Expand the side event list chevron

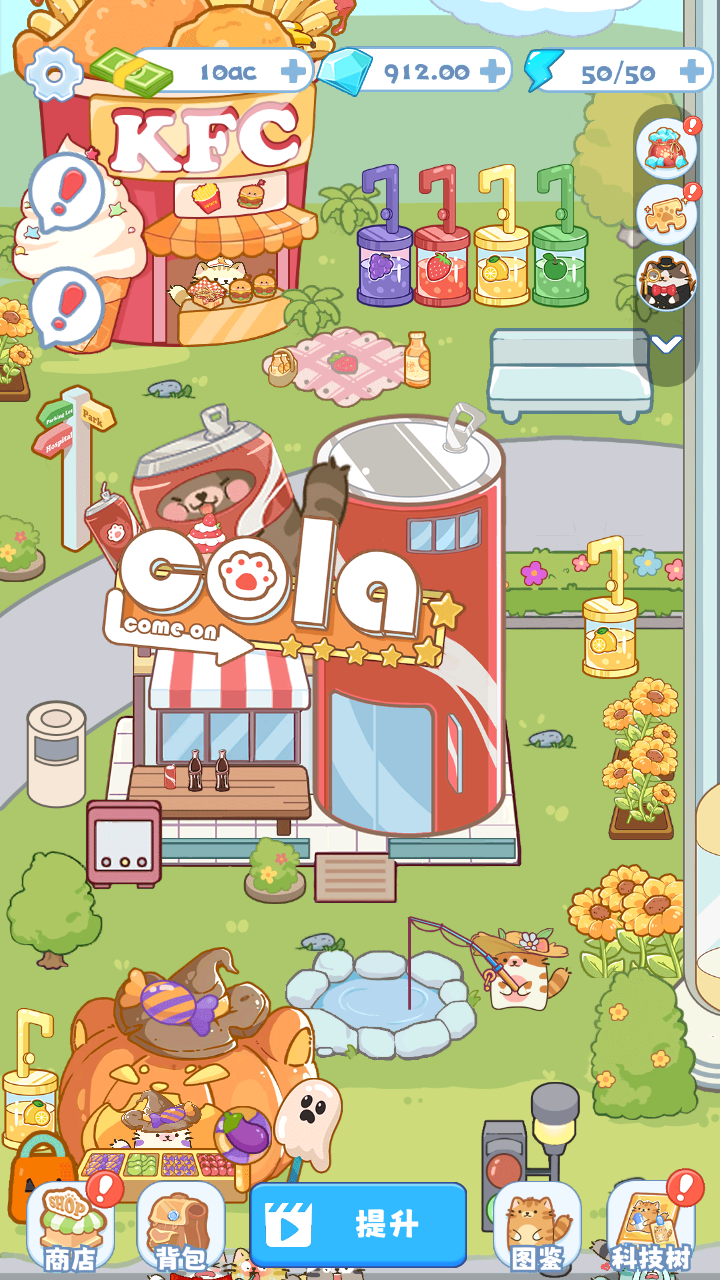[666, 344]
